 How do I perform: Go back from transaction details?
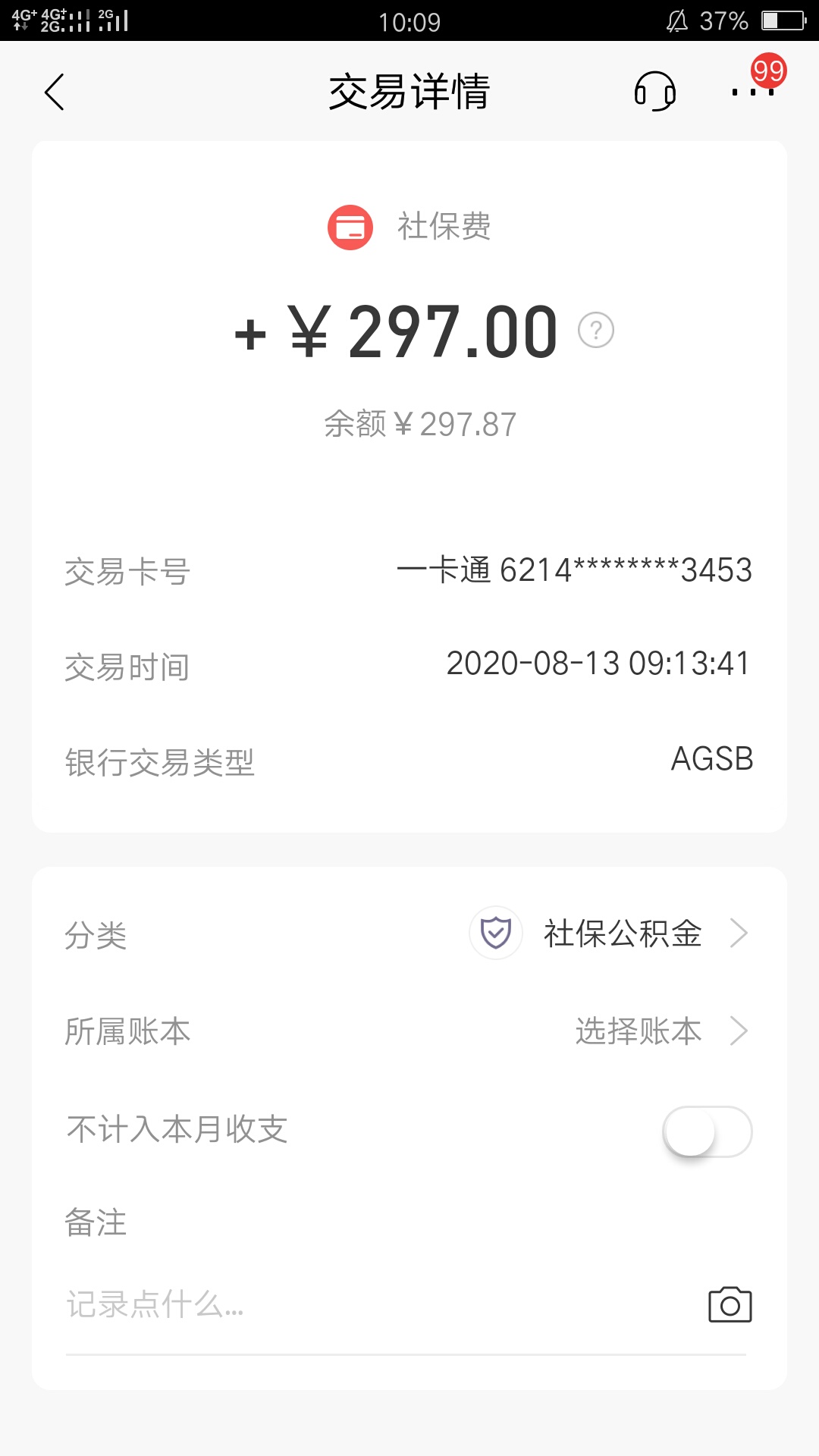55,93
